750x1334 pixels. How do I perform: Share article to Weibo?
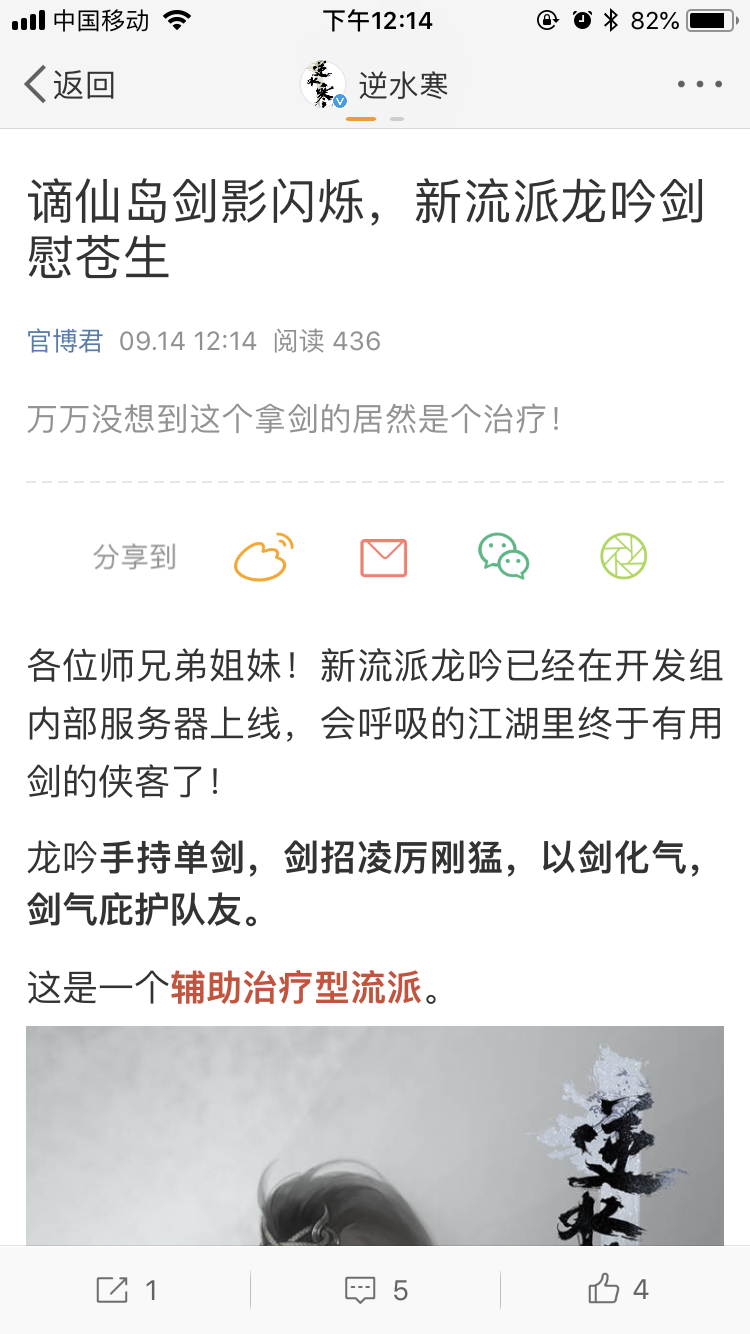pyautogui.click(x=264, y=557)
